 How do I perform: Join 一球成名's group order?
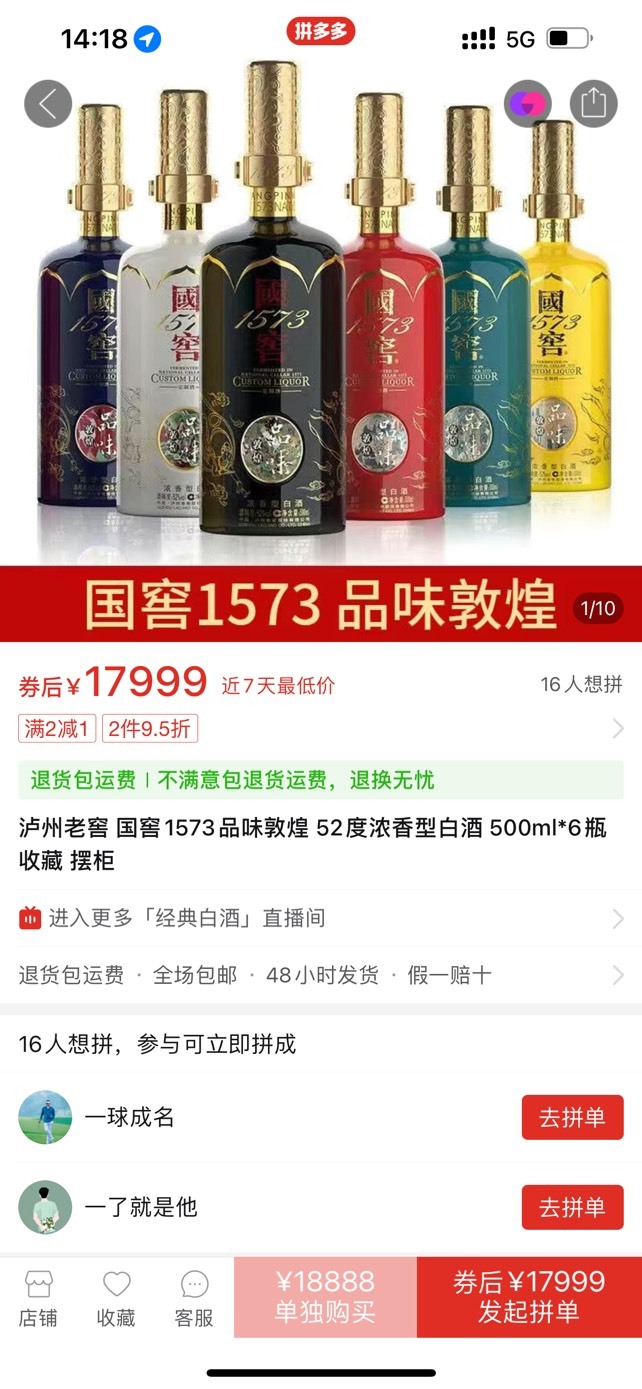[x=572, y=1117]
